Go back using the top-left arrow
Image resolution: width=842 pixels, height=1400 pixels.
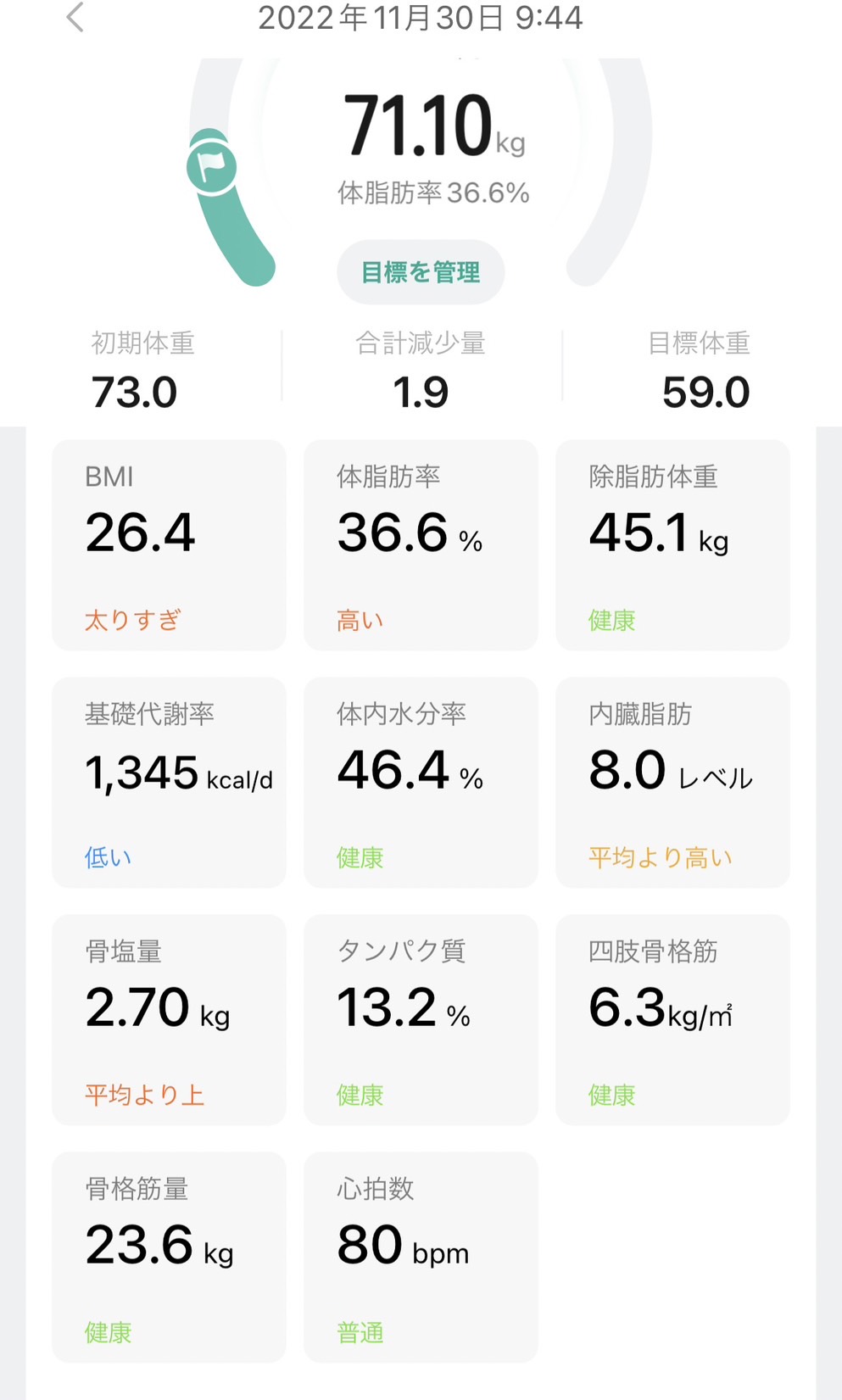(x=75, y=17)
